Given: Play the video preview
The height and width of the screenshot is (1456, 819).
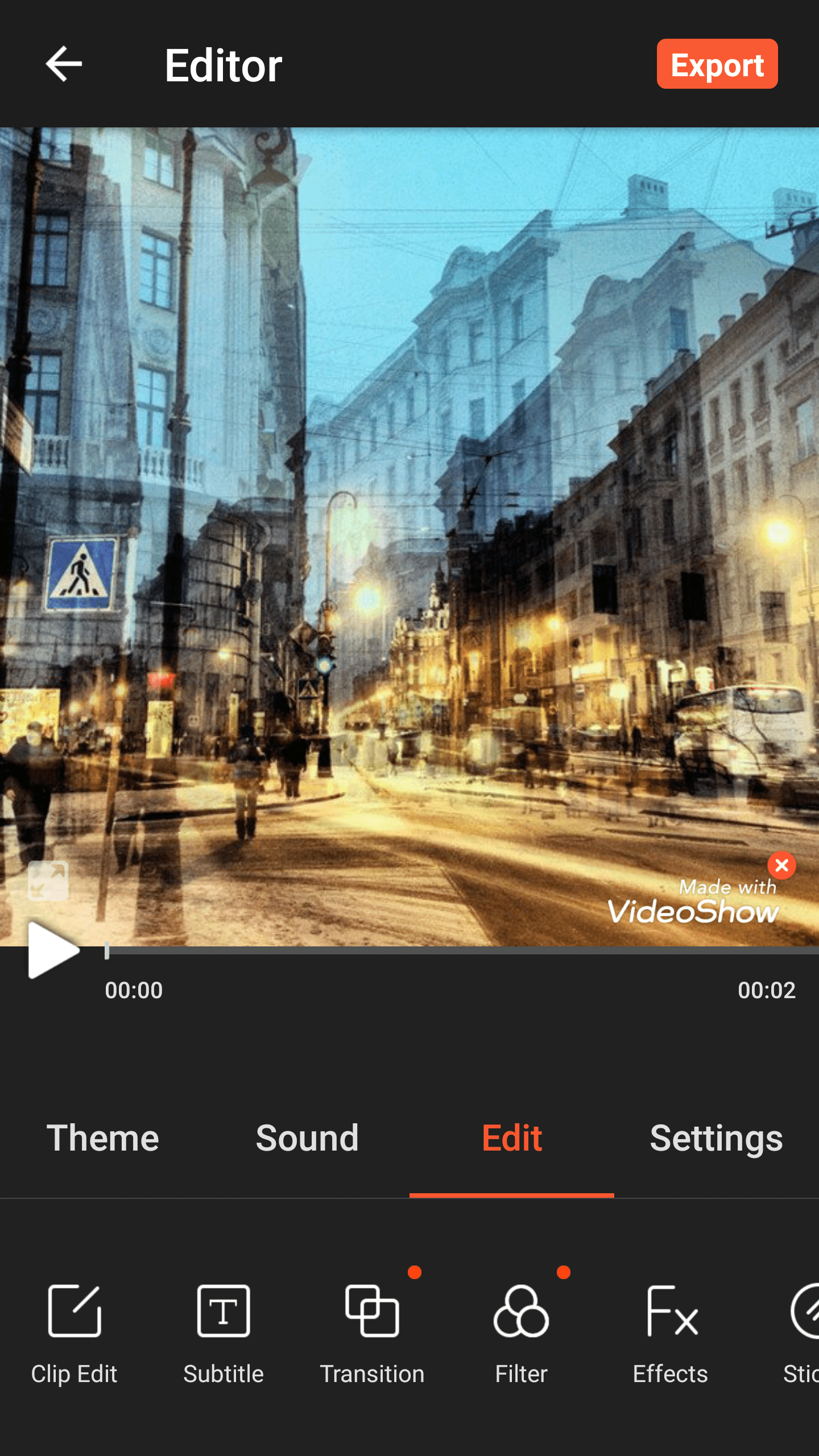Looking at the screenshot, I should [52, 950].
